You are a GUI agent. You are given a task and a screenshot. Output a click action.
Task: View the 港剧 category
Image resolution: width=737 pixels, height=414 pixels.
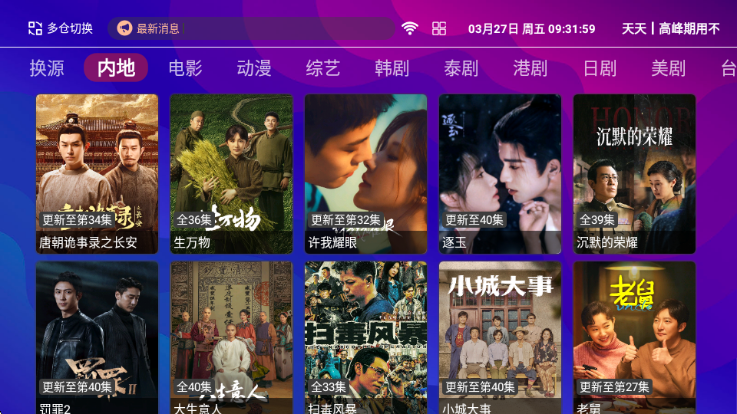[530, 69]
